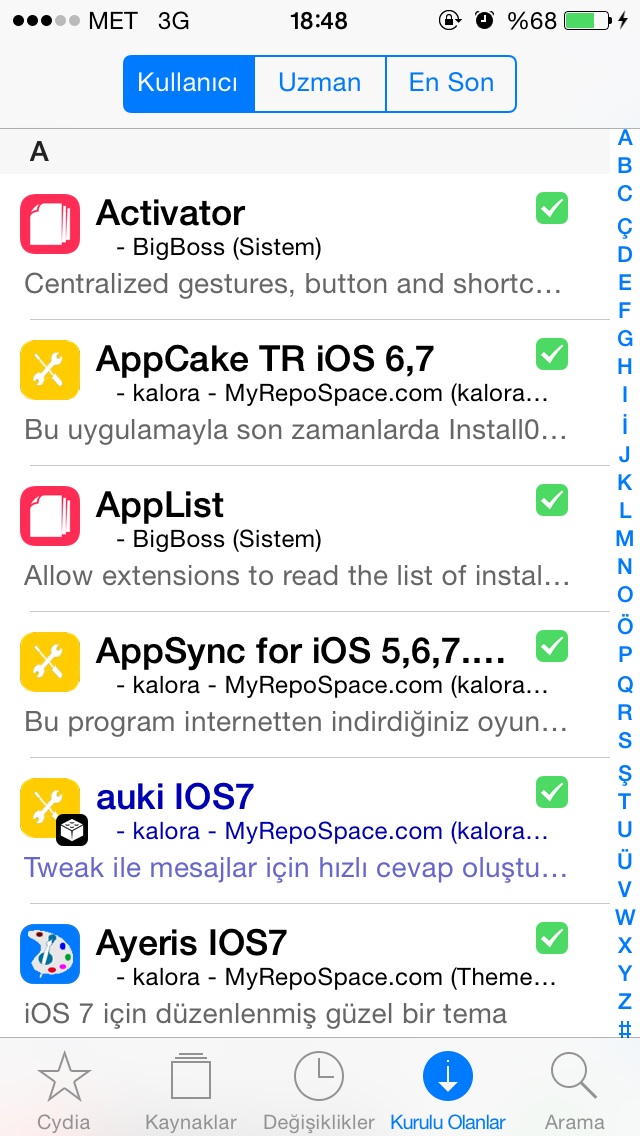This screenshot has height=1136, width=640.
Task: Open AppCake TR iOS 6,7 package
Action: click(304, 393)
